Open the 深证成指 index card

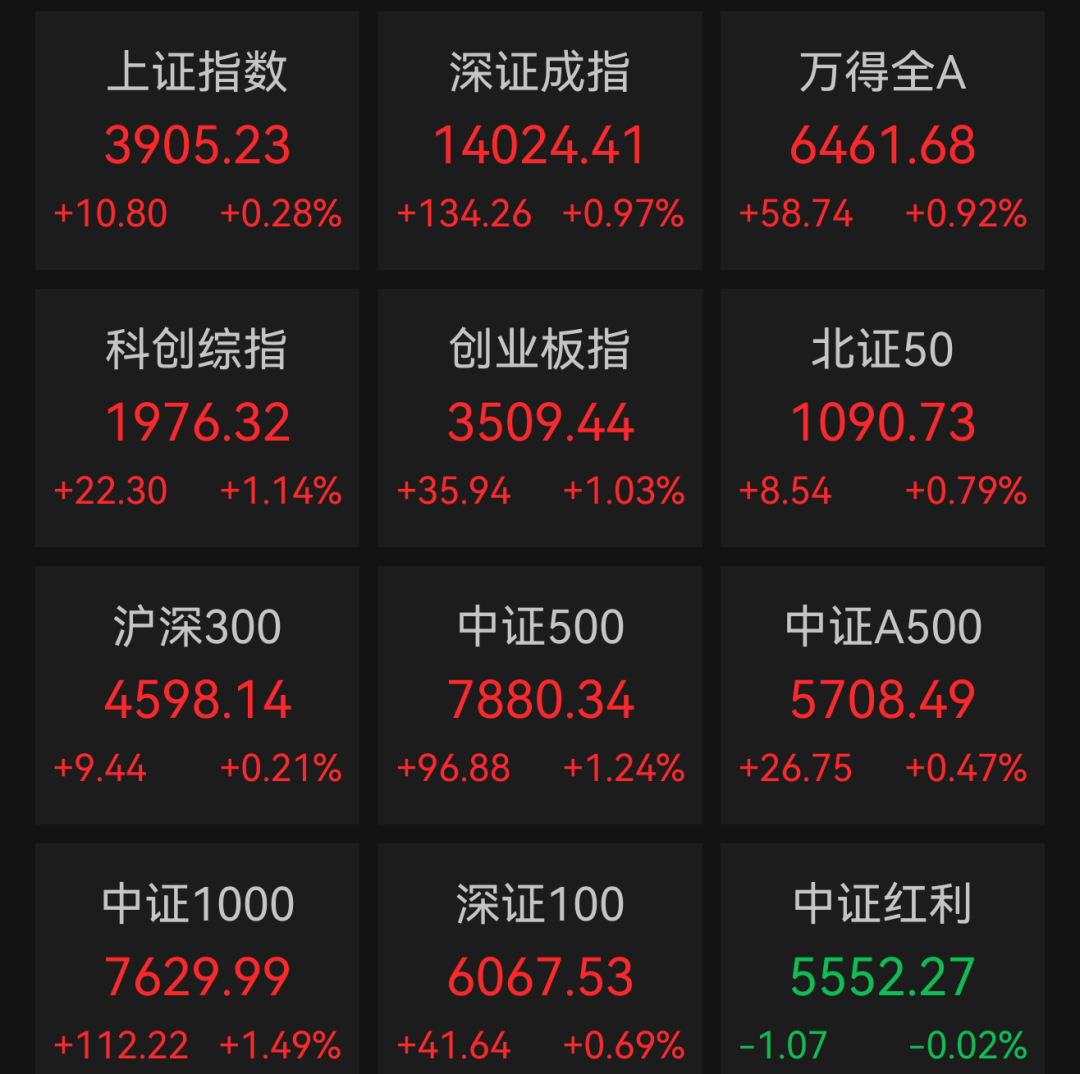click(x=540, y=141)
